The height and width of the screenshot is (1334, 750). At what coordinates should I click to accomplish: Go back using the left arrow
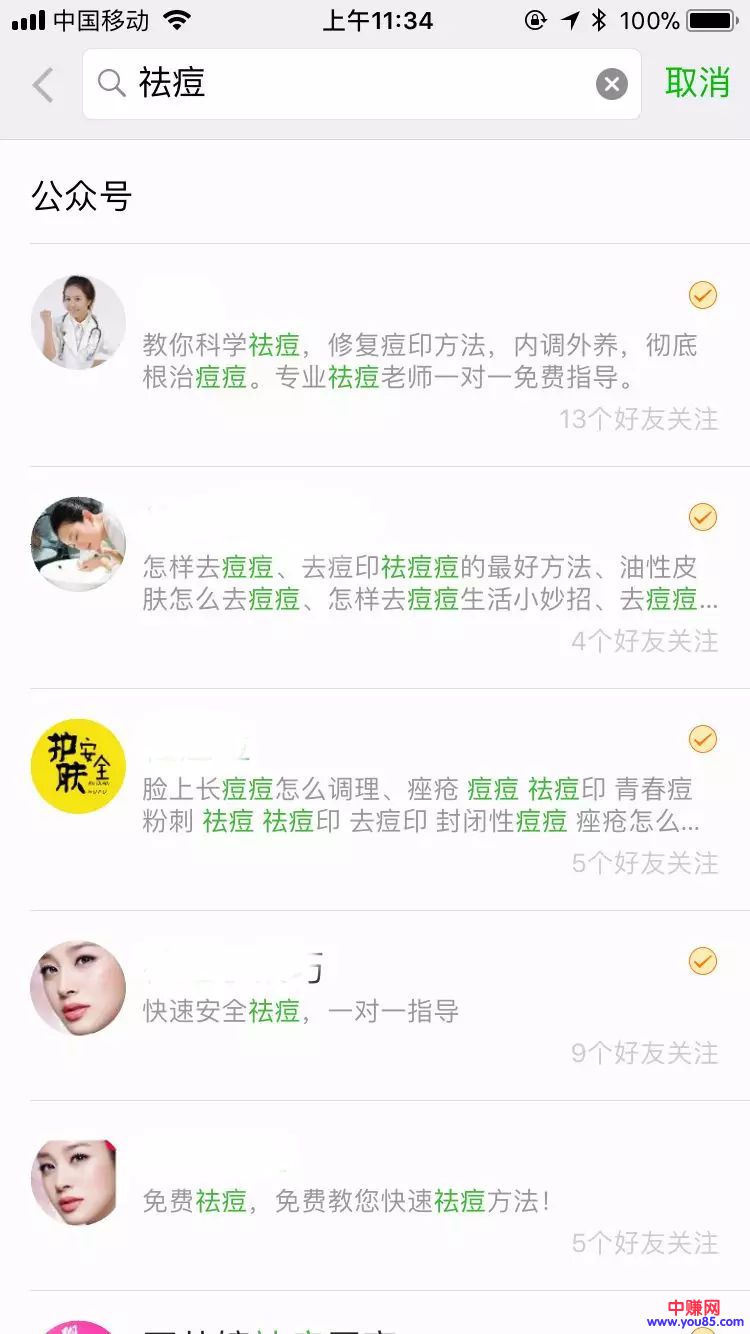click(43, 85)
